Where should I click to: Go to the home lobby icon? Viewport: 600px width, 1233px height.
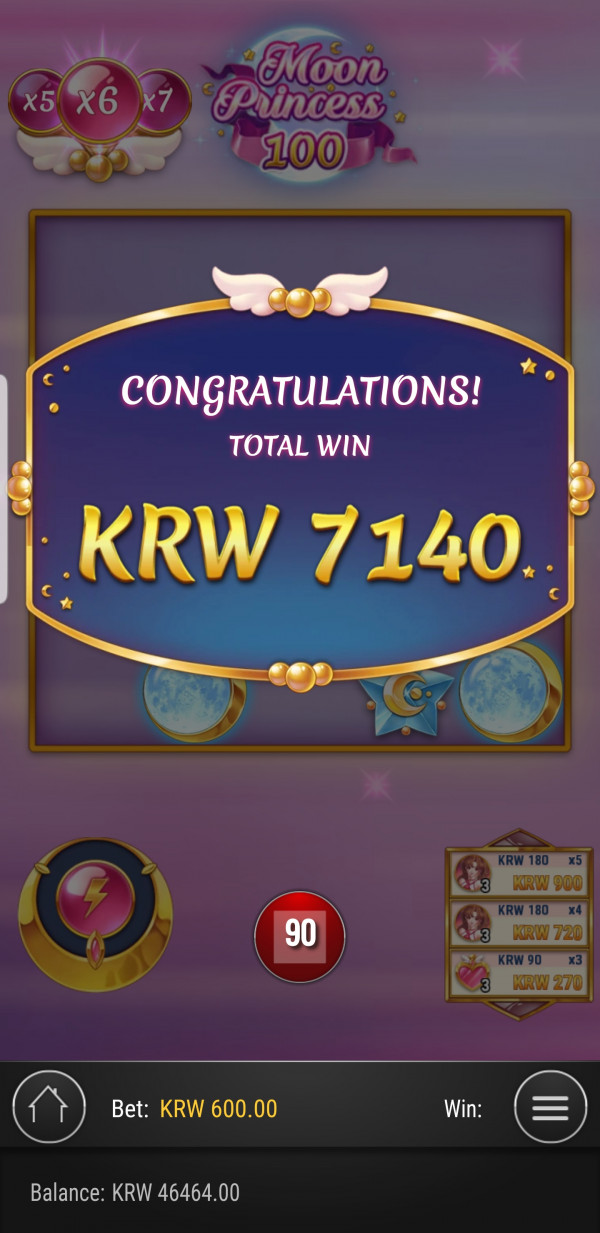click(x=49, y=1107)
